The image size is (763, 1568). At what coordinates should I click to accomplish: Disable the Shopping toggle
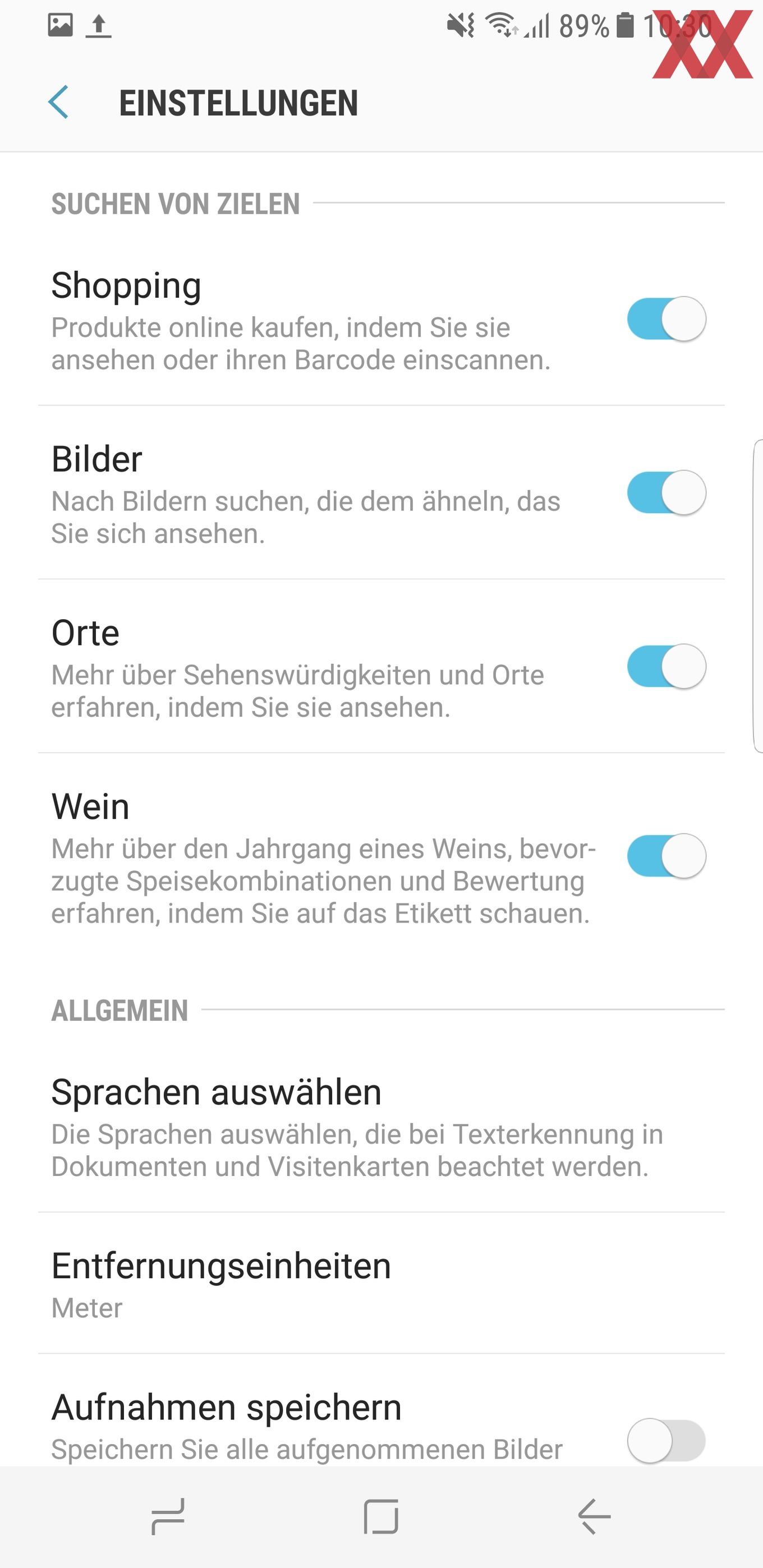(x=666, y=319)
